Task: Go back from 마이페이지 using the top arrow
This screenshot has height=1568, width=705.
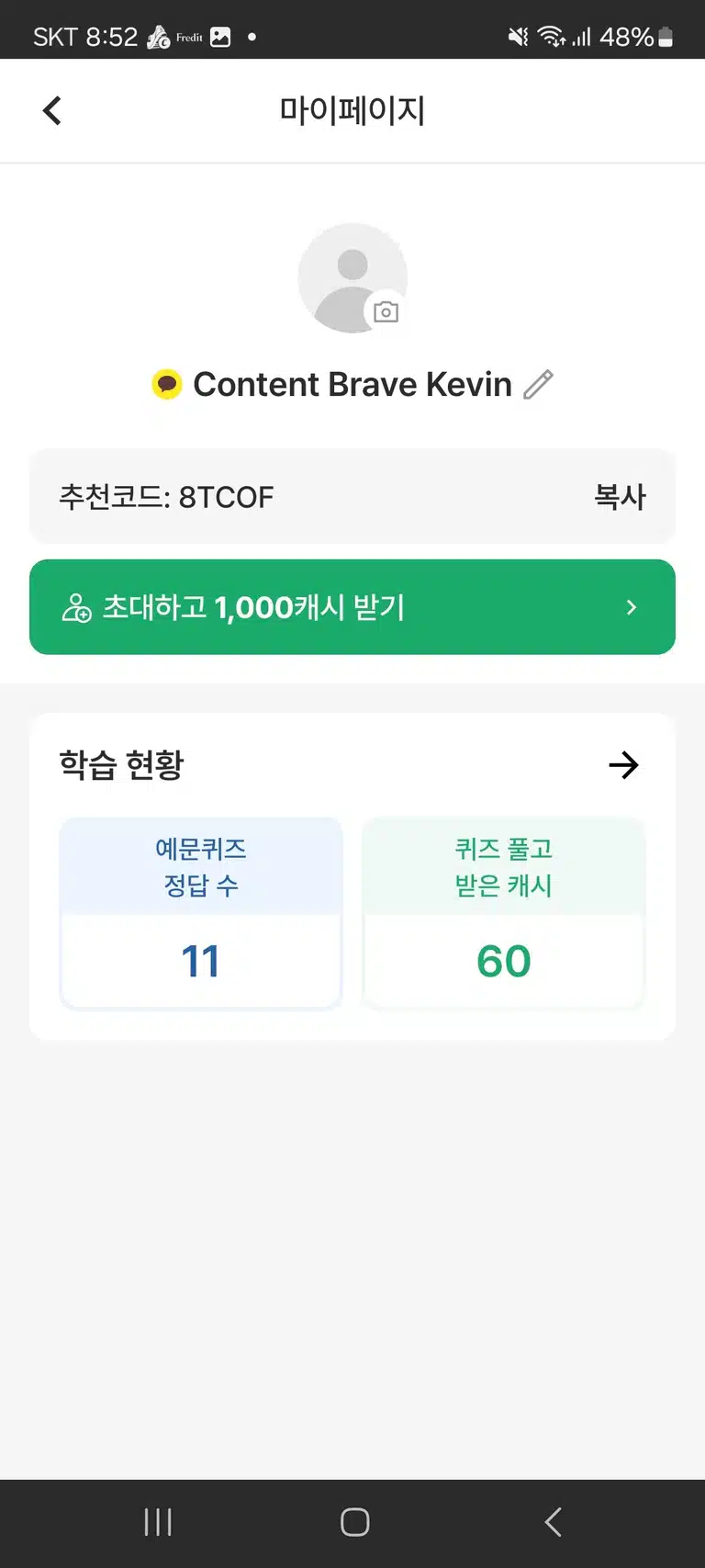Action: coord(52,110)
